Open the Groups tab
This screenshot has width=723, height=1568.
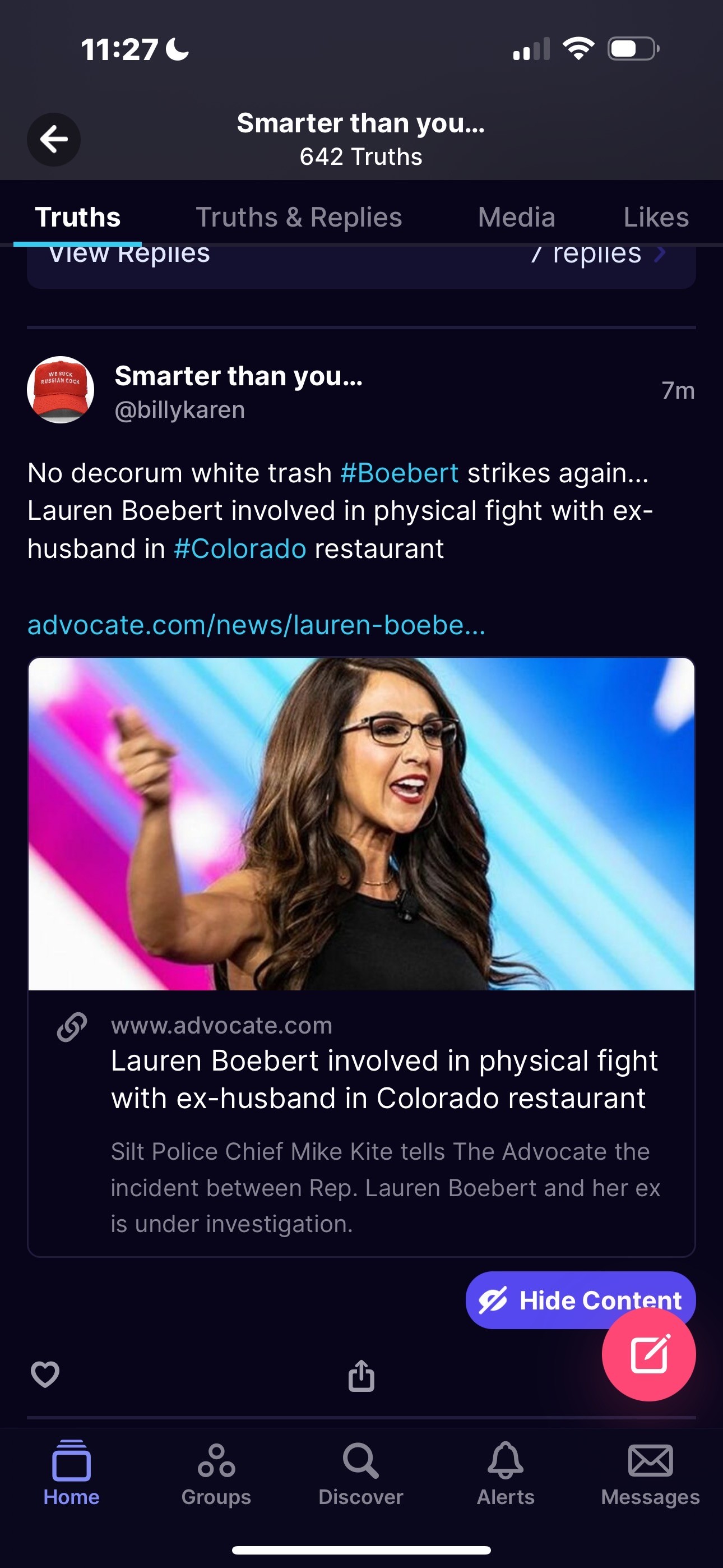tap(216, 1473)
